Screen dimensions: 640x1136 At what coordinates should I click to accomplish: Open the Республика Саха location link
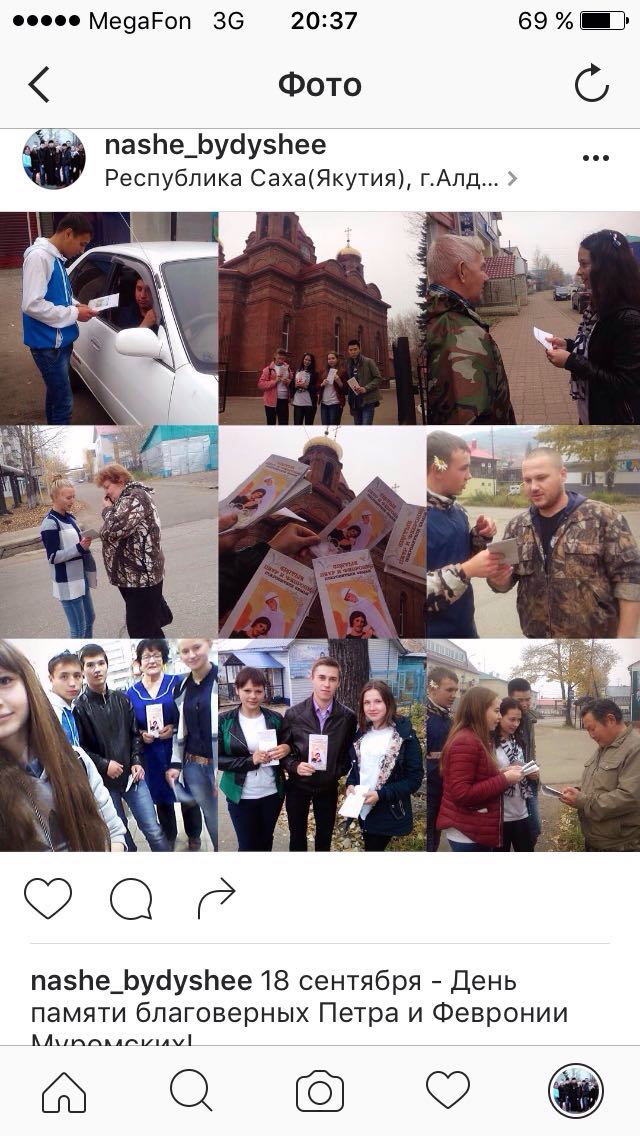click(x=311, y=178)
